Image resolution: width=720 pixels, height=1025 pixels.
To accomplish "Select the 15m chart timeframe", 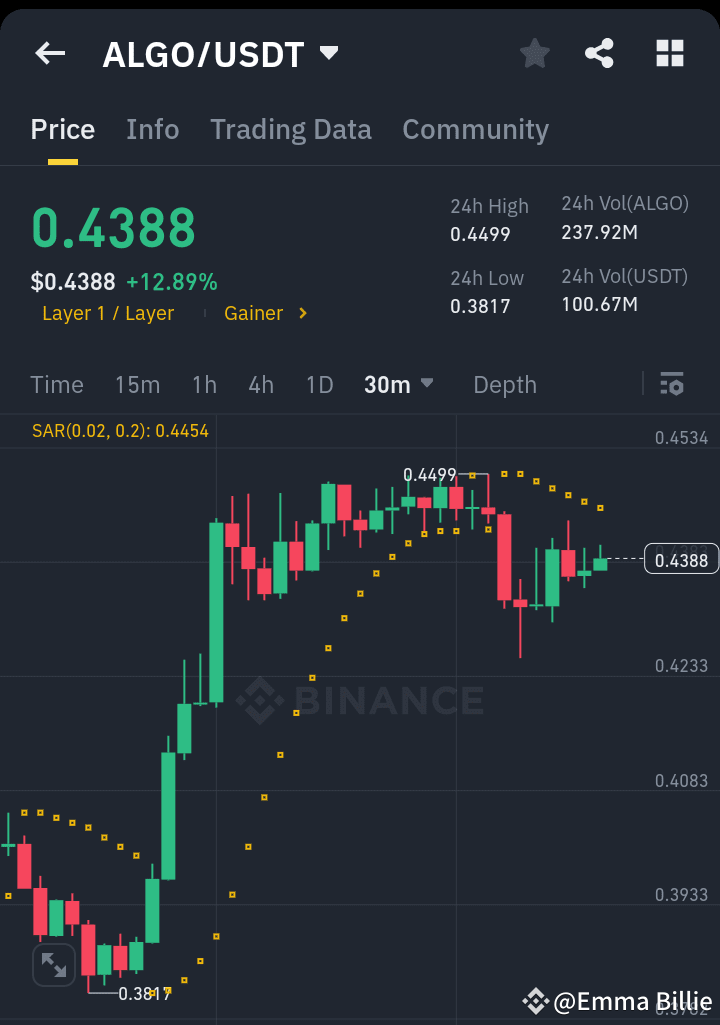I will coord(137,384).
